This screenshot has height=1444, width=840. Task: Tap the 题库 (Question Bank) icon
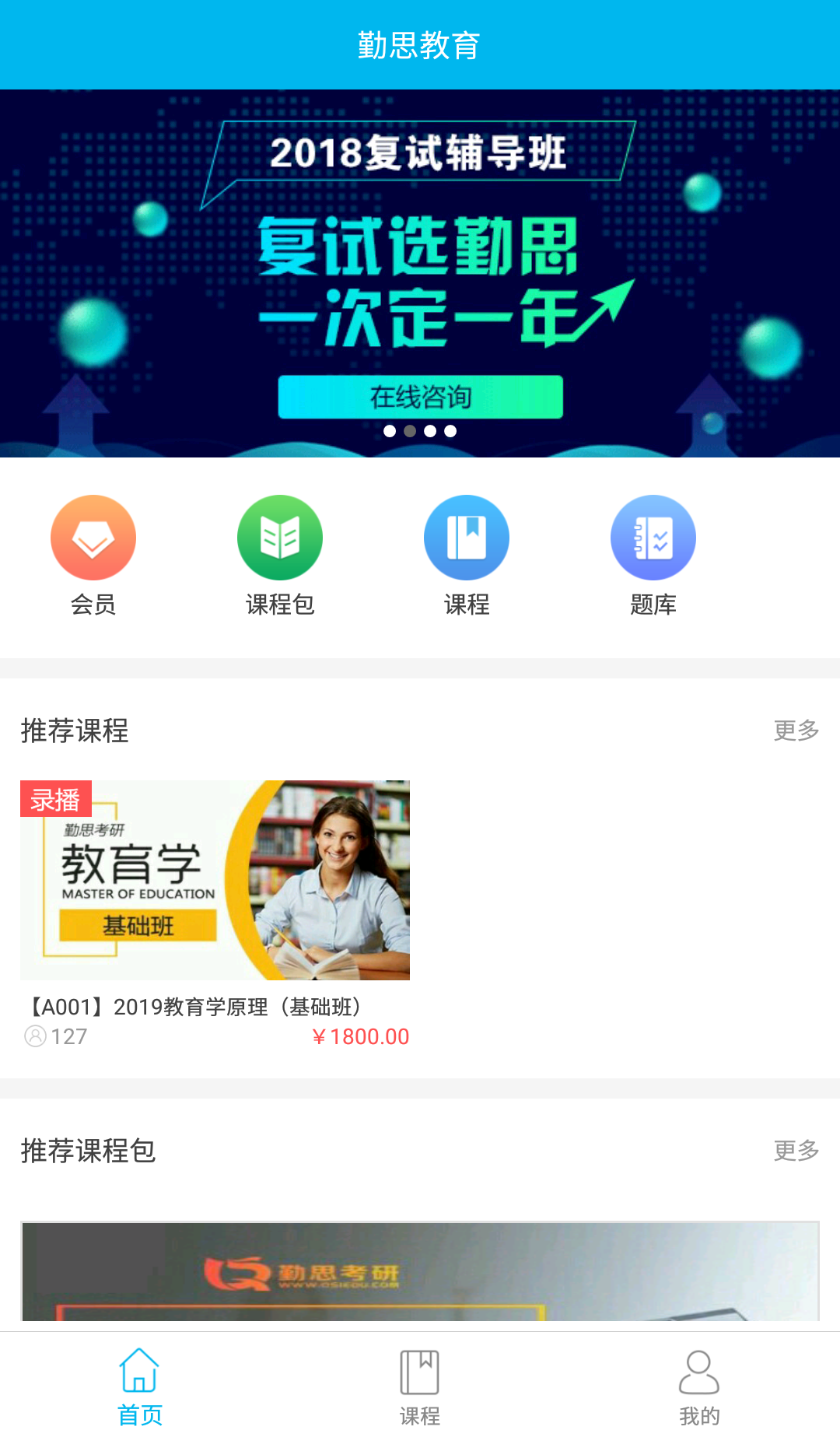click(x=653, y=537)
